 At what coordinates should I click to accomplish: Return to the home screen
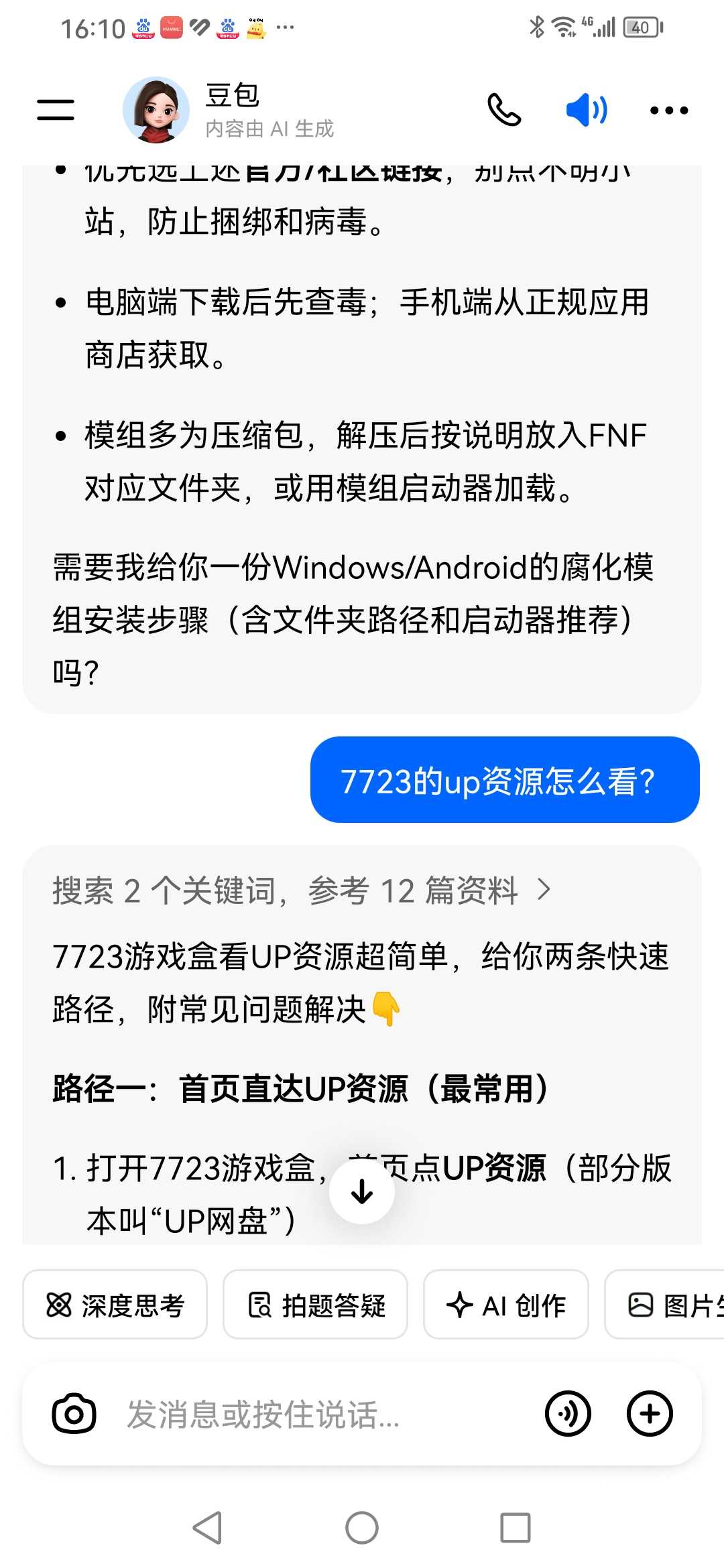point(362,1528)
